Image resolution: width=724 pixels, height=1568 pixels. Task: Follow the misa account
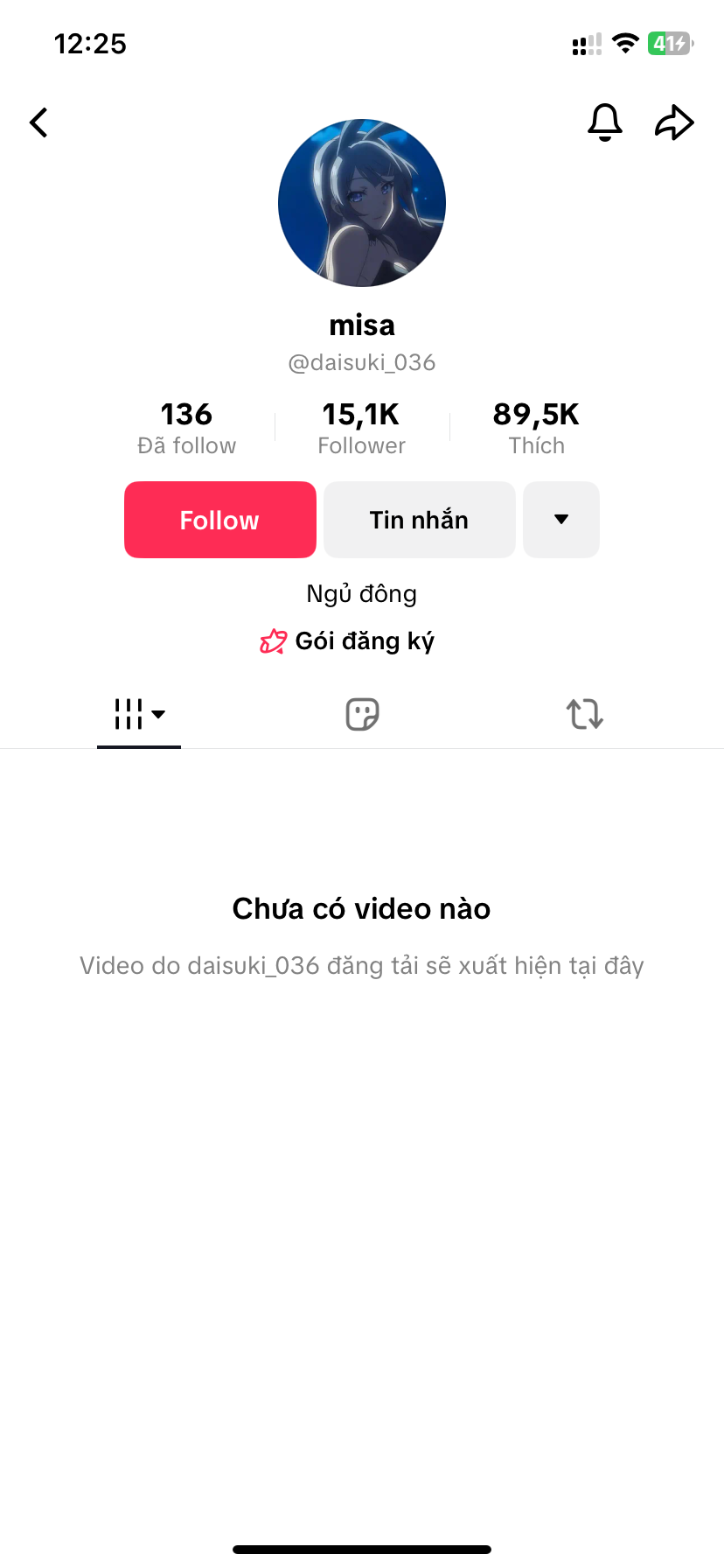coord(220,520)
